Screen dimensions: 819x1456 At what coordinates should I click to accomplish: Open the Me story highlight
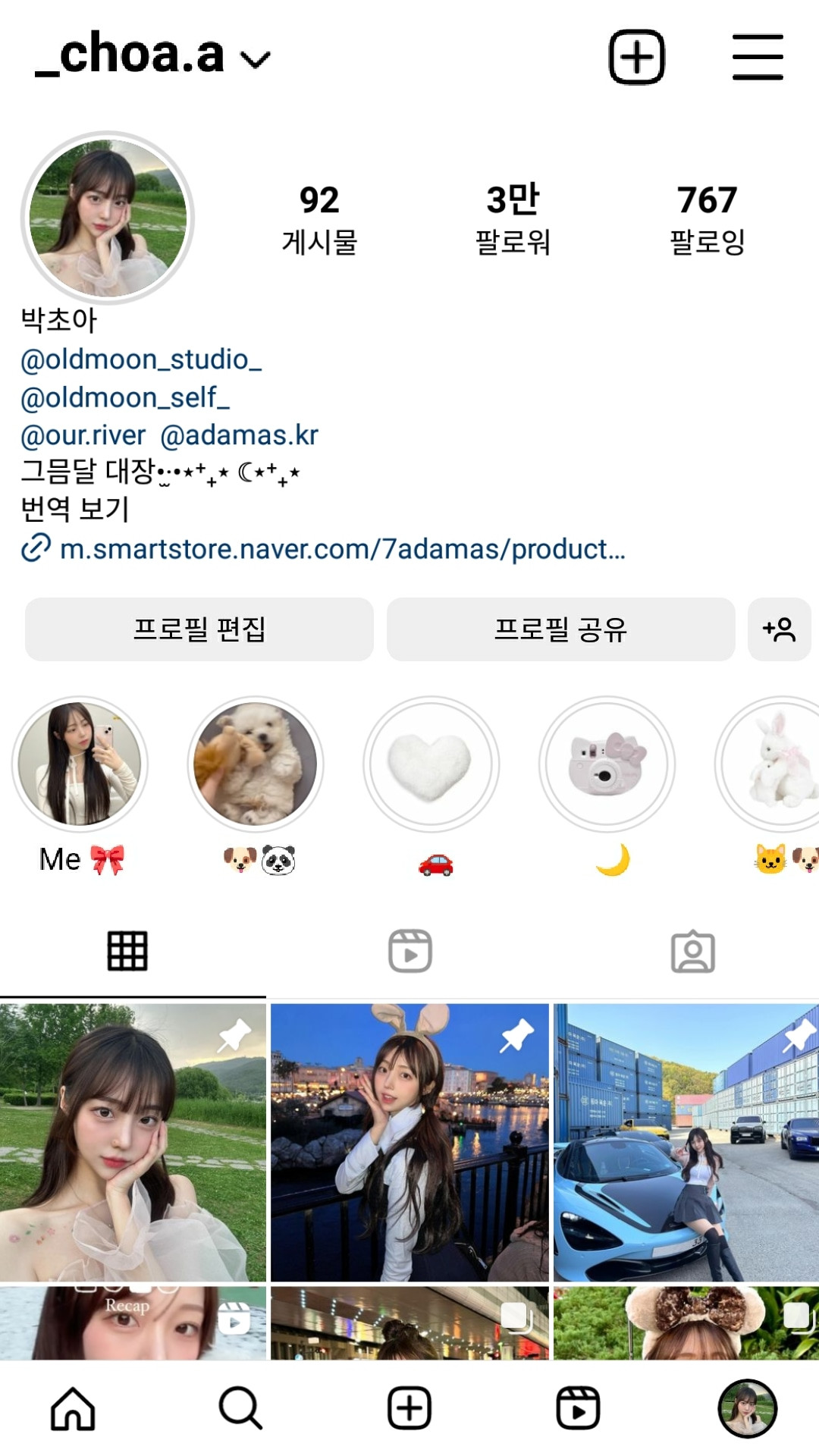[80, 764]
